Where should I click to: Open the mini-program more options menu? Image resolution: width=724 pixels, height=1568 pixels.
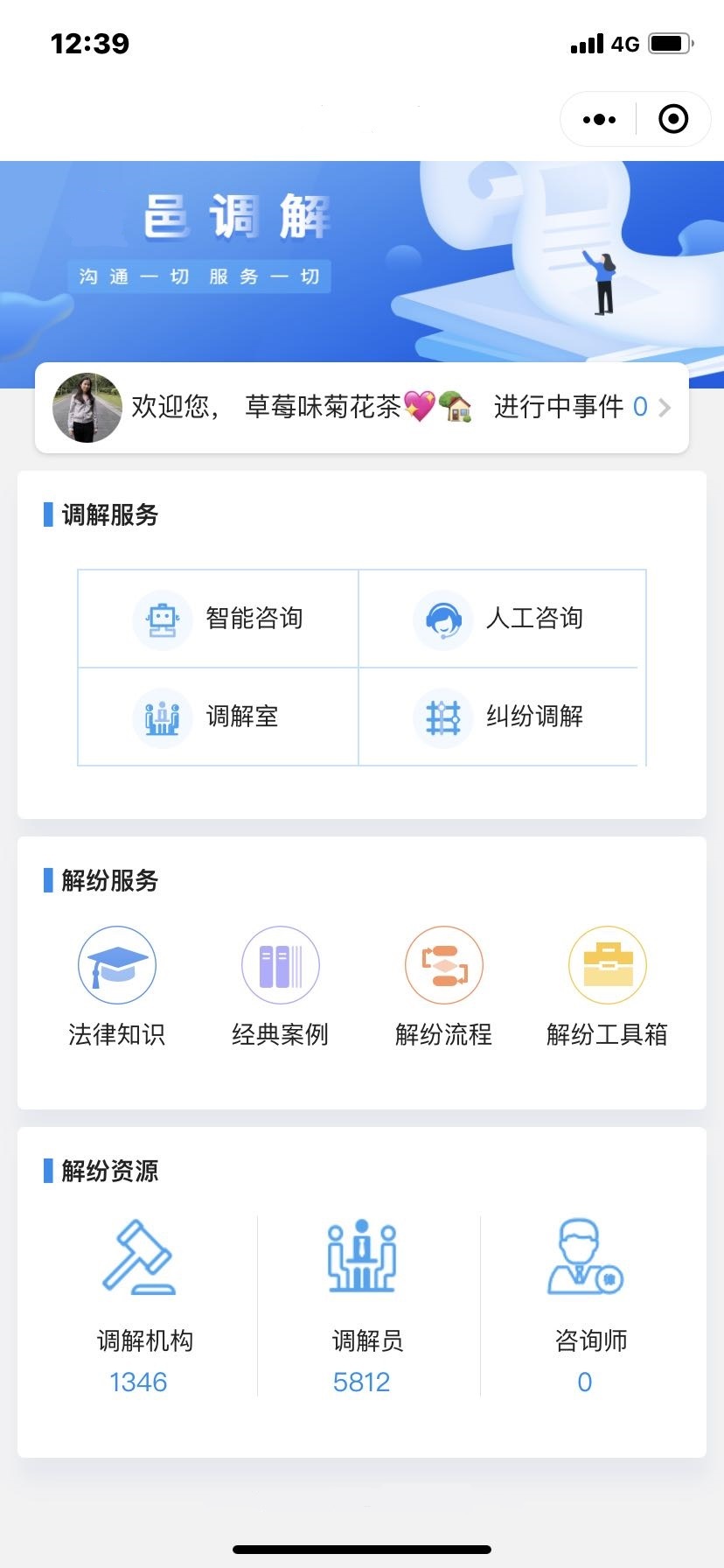pos(598,118)
